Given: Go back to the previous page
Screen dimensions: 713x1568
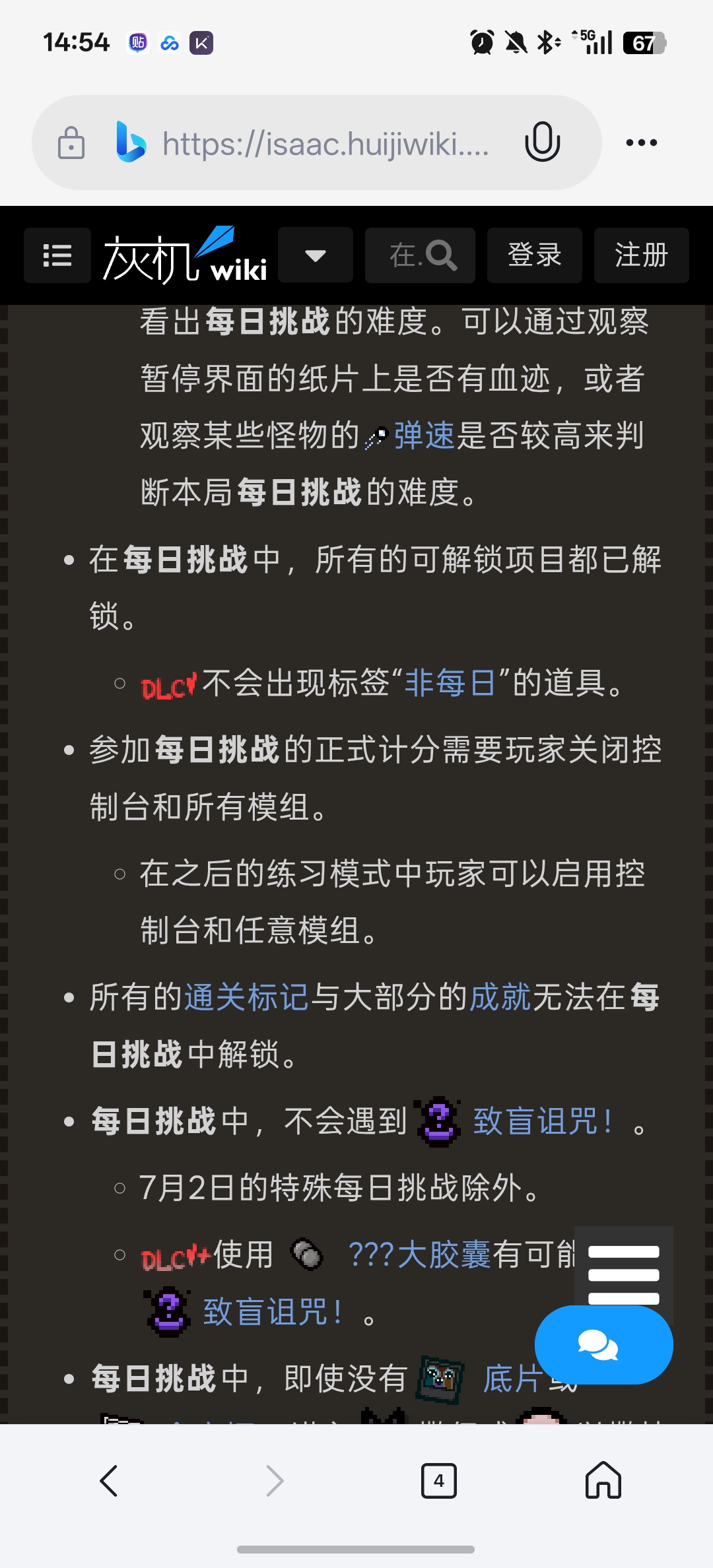Looking at the screenshot, I should [109, 1481].
